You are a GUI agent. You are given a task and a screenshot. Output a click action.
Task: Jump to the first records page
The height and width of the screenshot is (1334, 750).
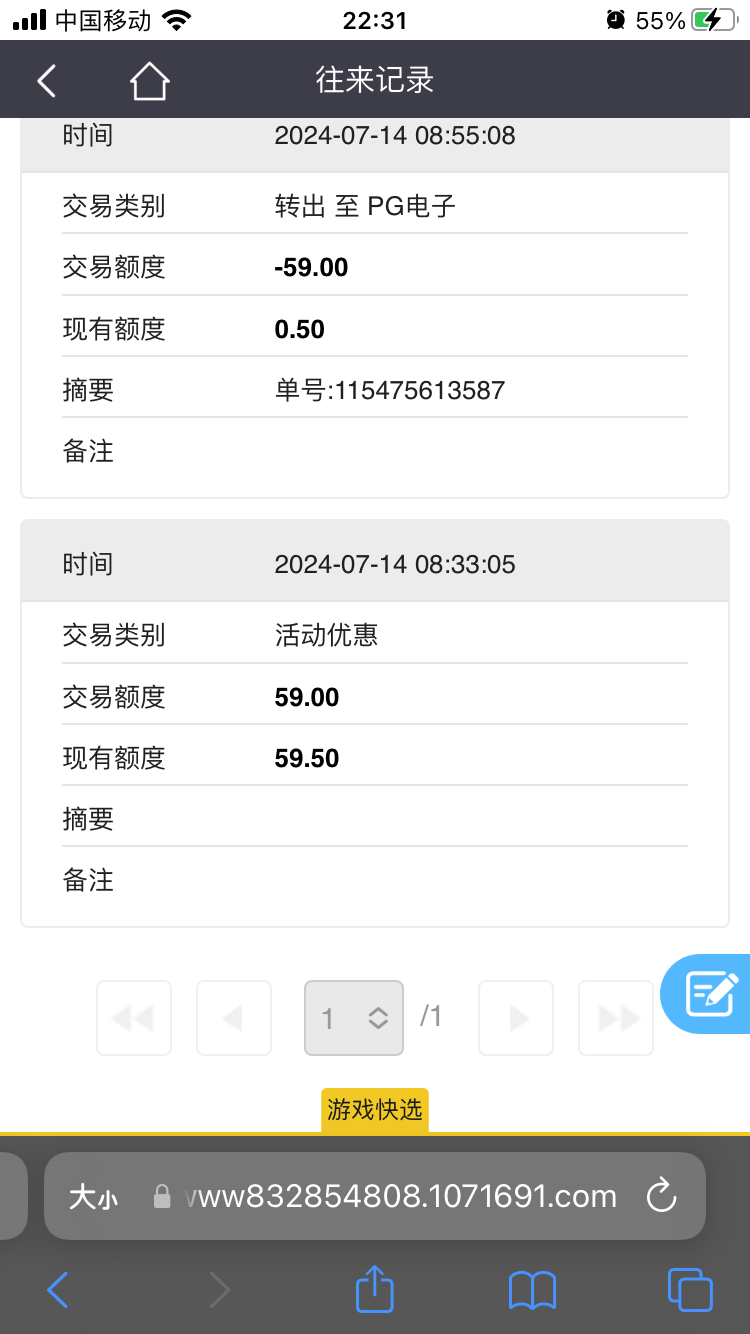[x=134, y=1018]
